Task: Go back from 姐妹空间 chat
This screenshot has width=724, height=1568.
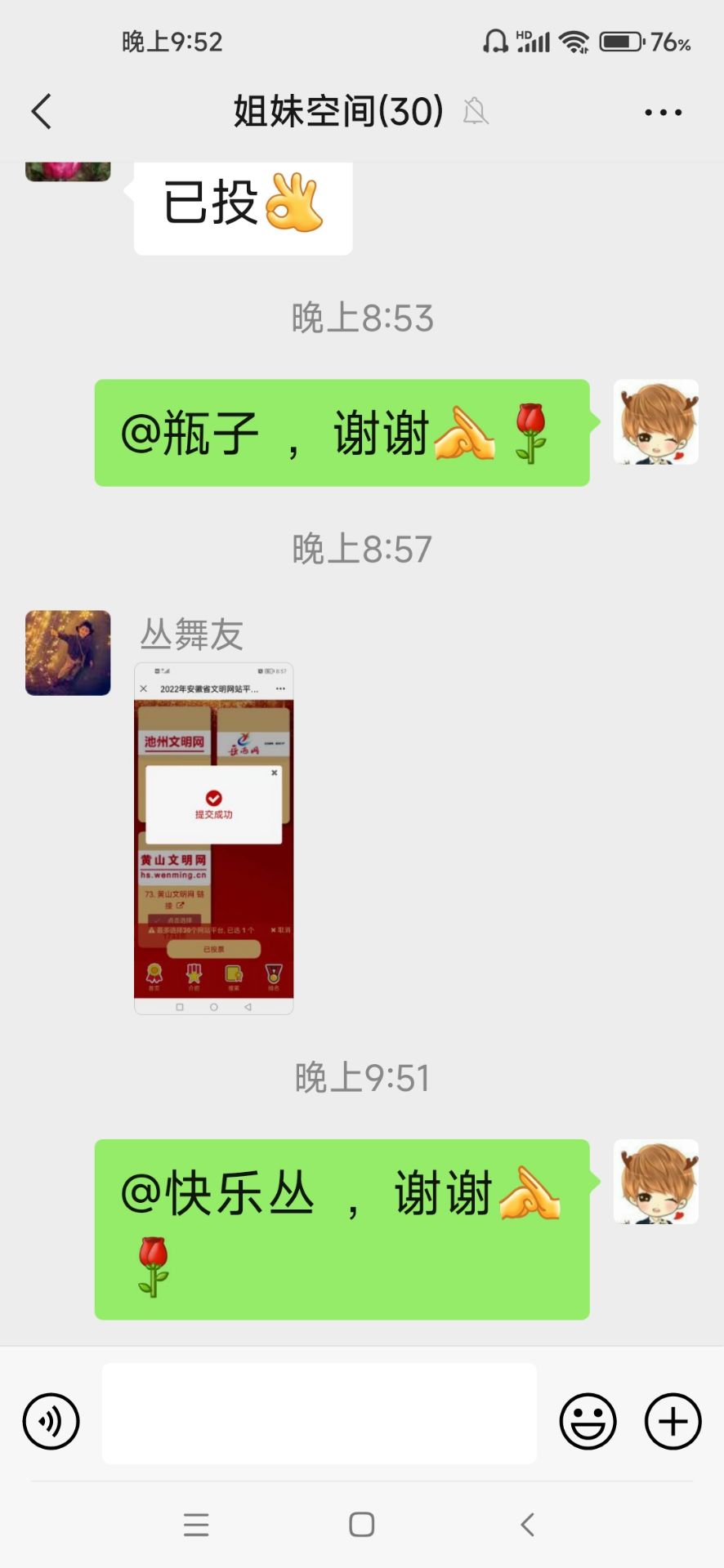Action: click(42, 112)
